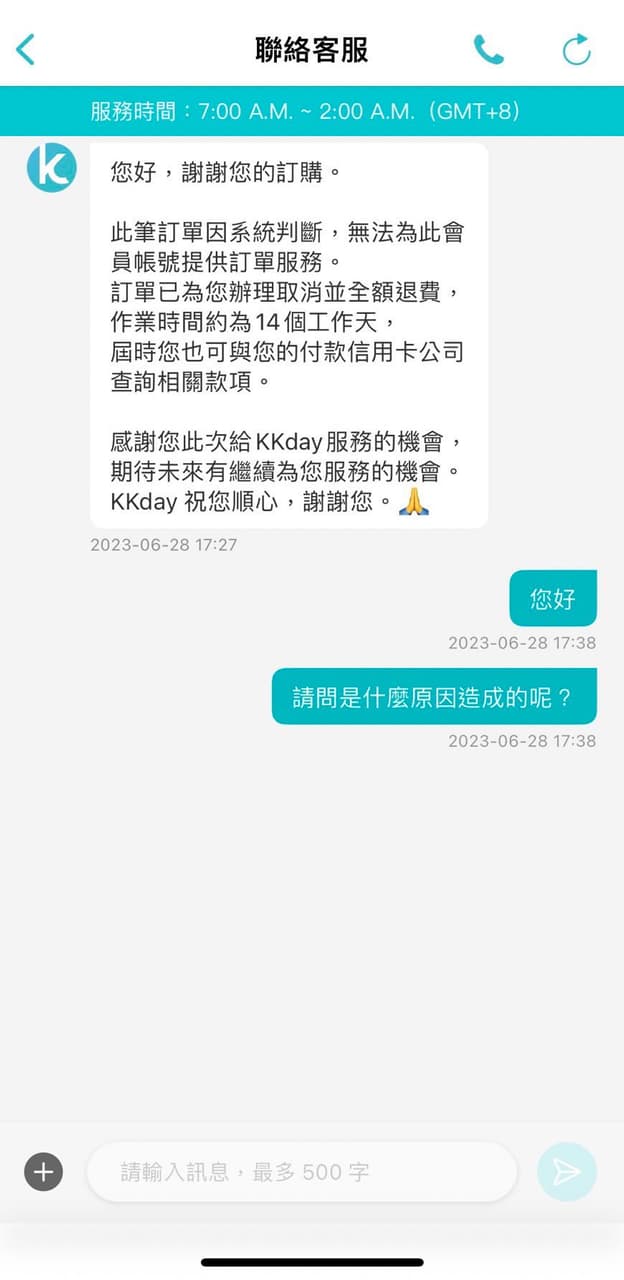Refresh the chat conversation

[577, 49]
